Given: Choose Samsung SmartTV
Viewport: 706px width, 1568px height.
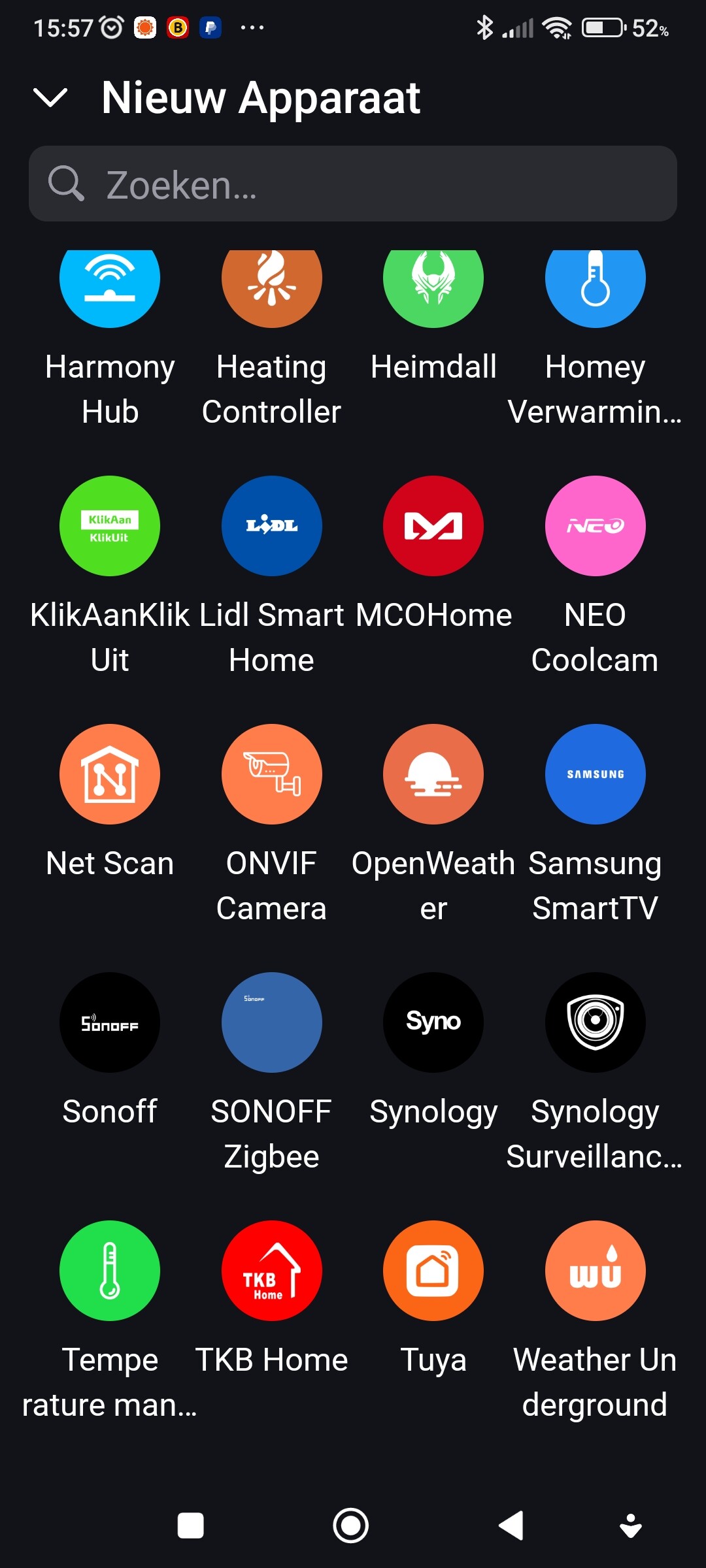Looking at the screenshot, I should tap(595, 774).
